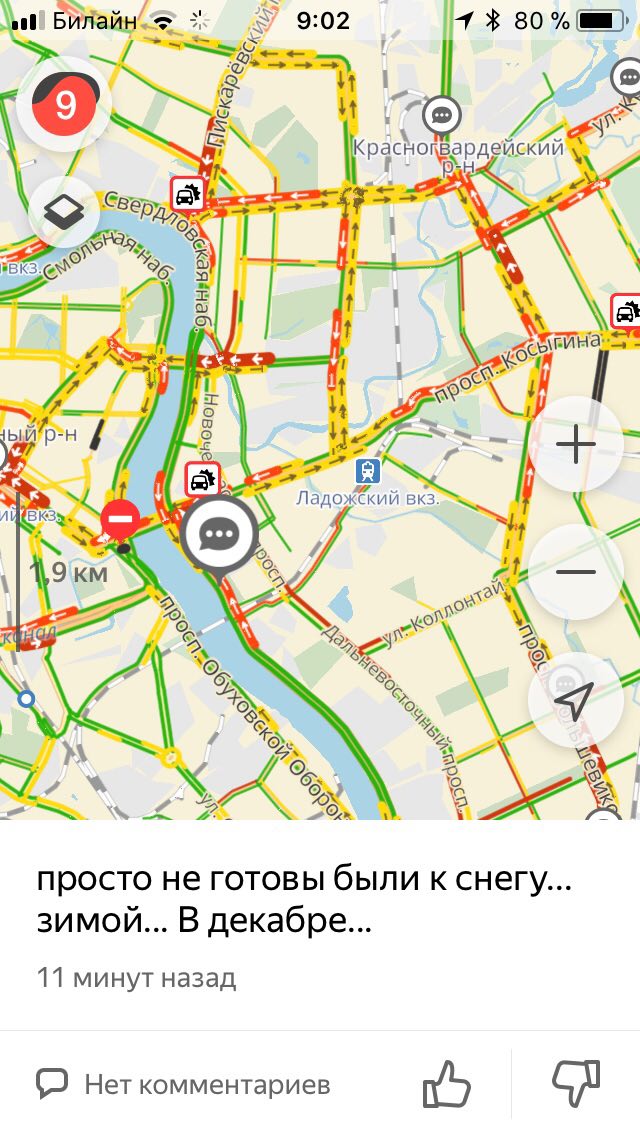Viewport: 640px width, 1136px height.
Task: Tap the Ладожский вкз. train station icon
Action: click(x=368, y=470)
